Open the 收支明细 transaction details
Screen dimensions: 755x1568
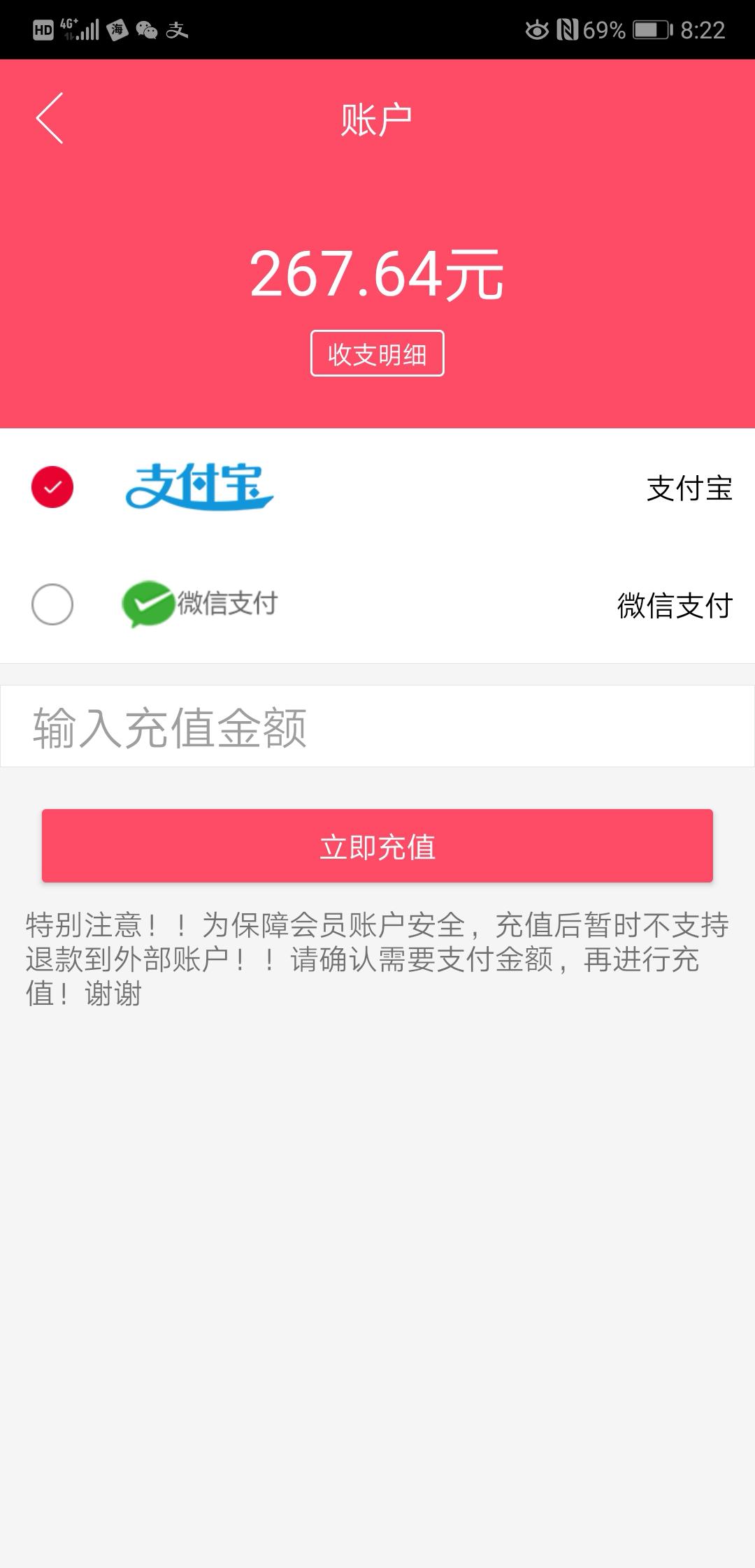[x=377, y=354]
